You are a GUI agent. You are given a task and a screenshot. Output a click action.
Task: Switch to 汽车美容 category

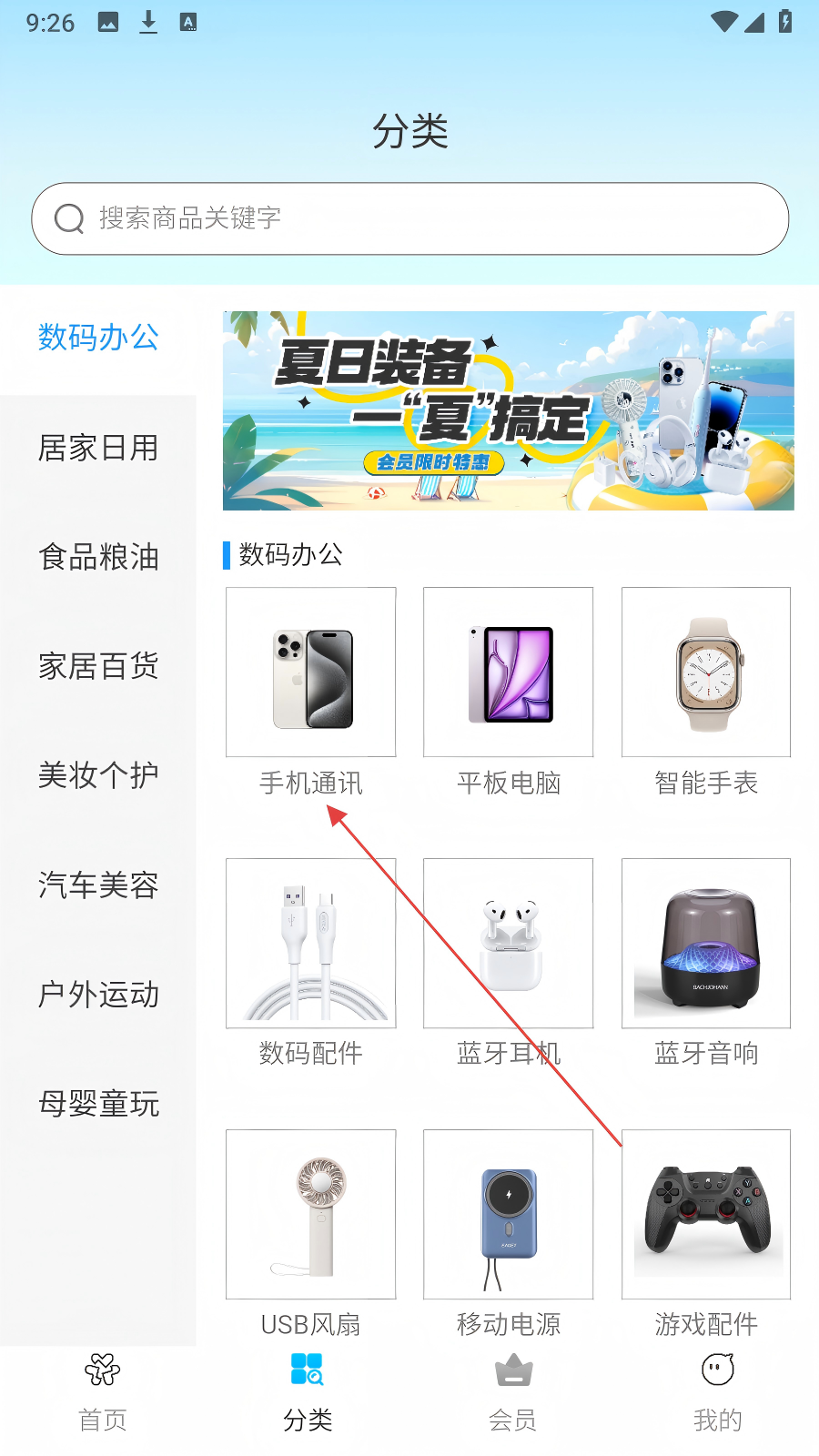click(98, 885)
